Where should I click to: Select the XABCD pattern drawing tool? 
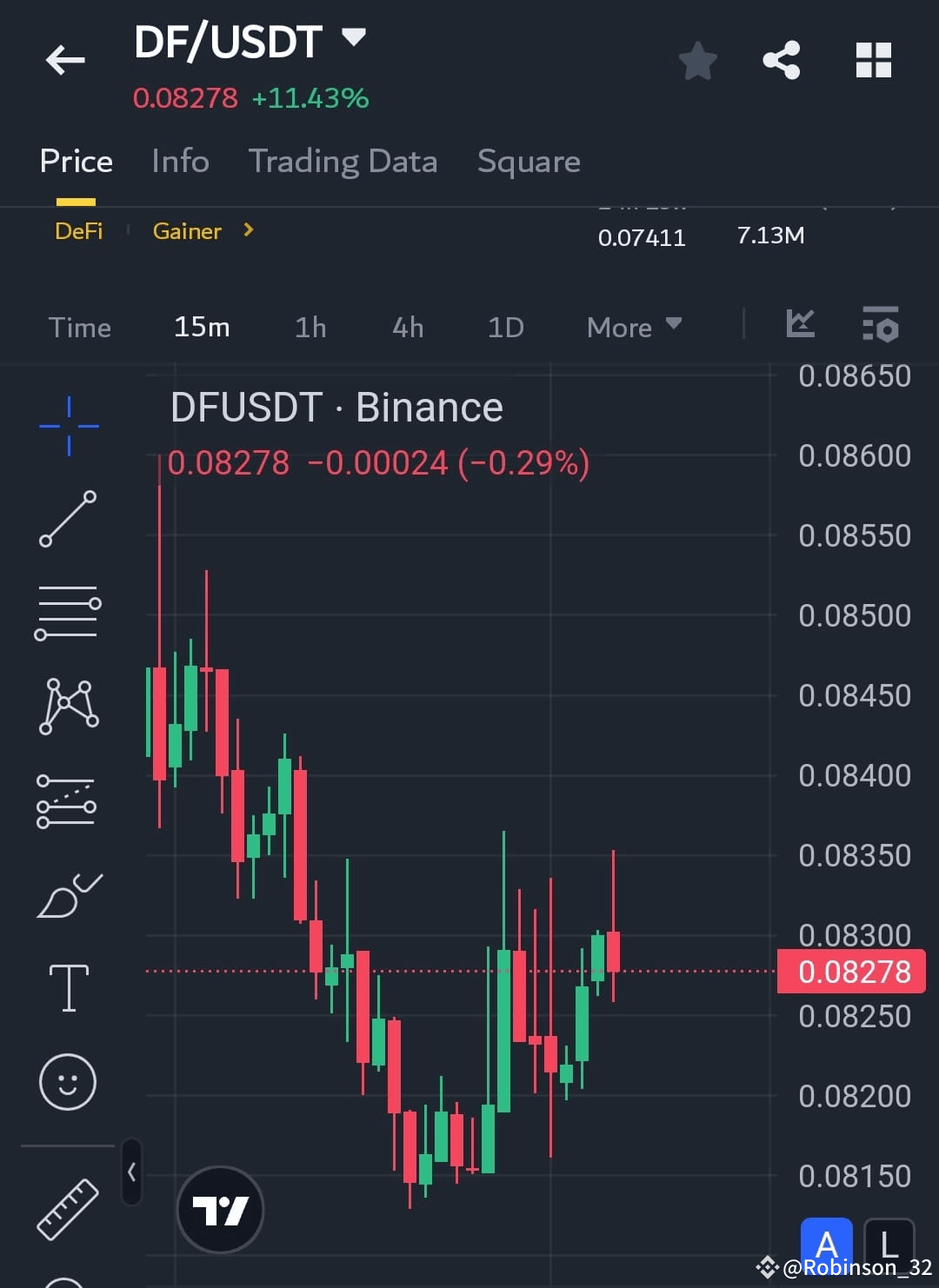tap(69, 706)
